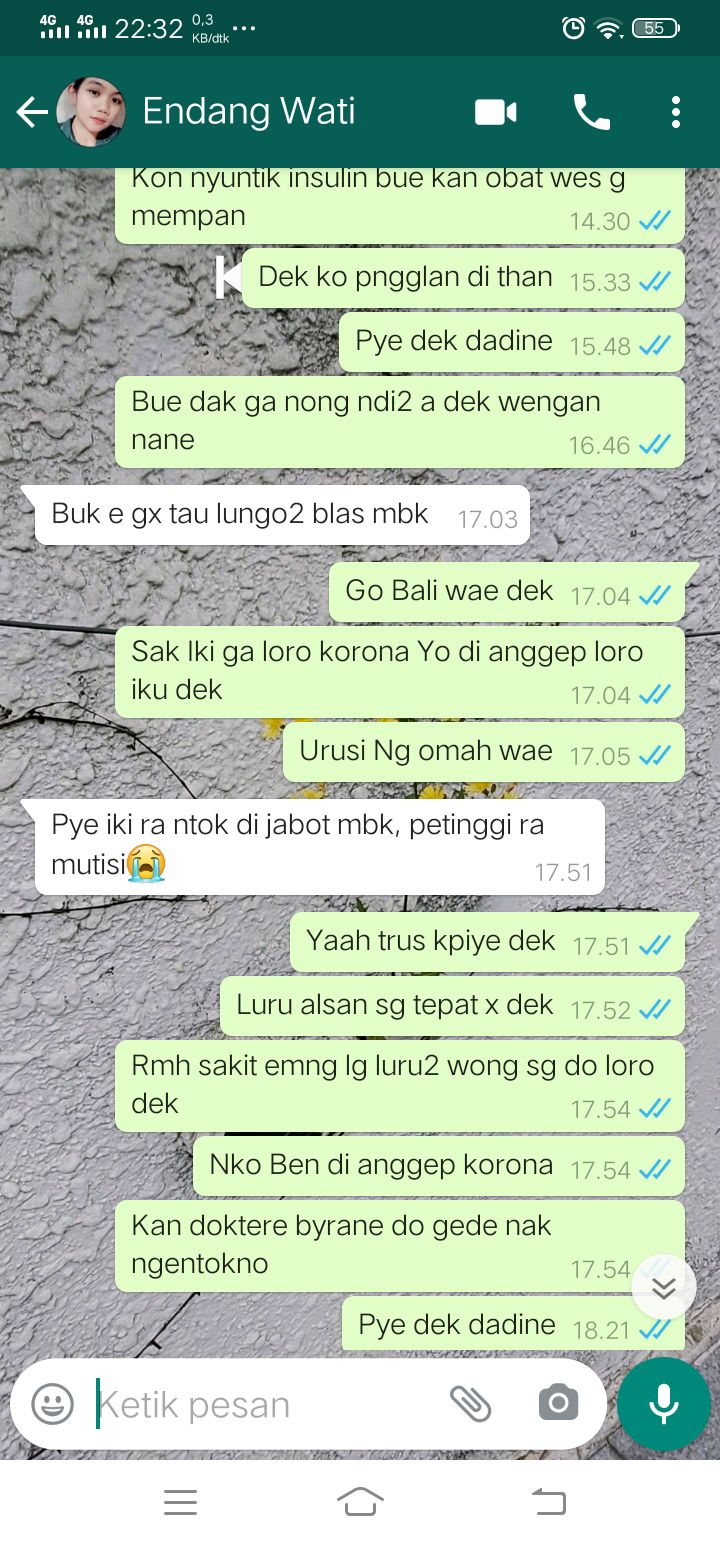Open the three-dot overflow menu
The image size is (720, 1544).
[676, 112]
